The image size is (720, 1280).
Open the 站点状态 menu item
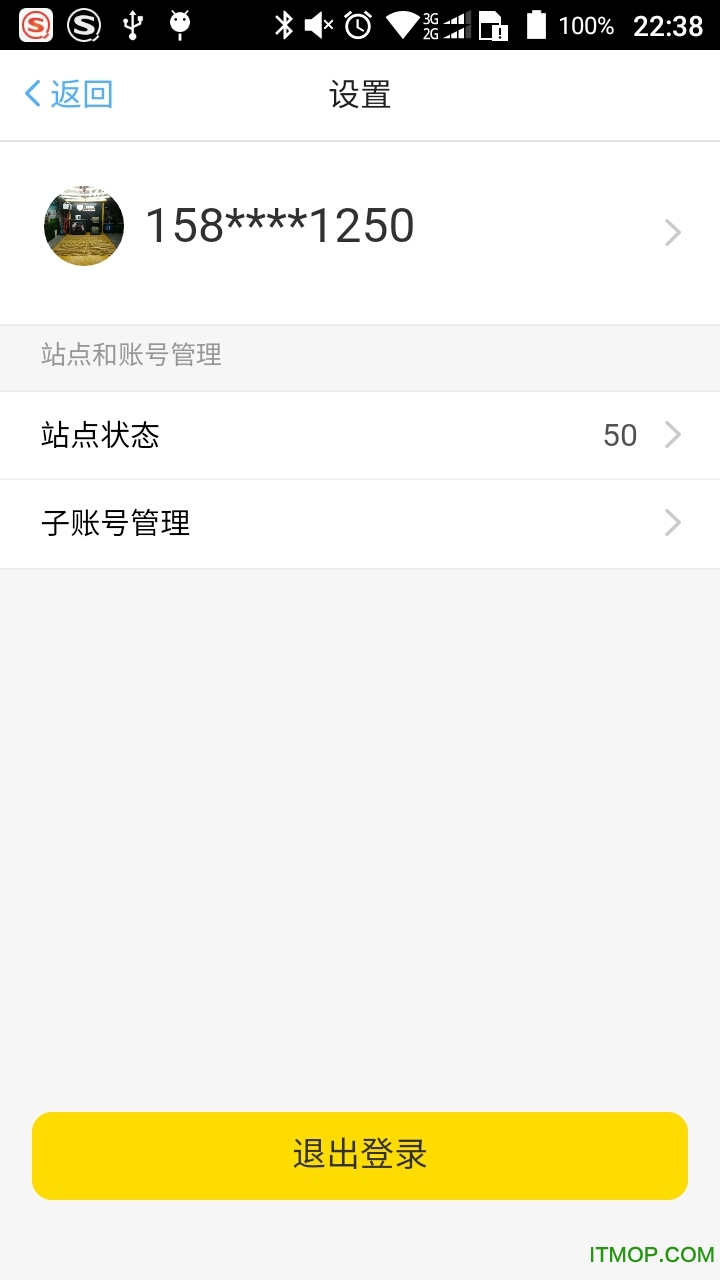click(x=100, y=434)
